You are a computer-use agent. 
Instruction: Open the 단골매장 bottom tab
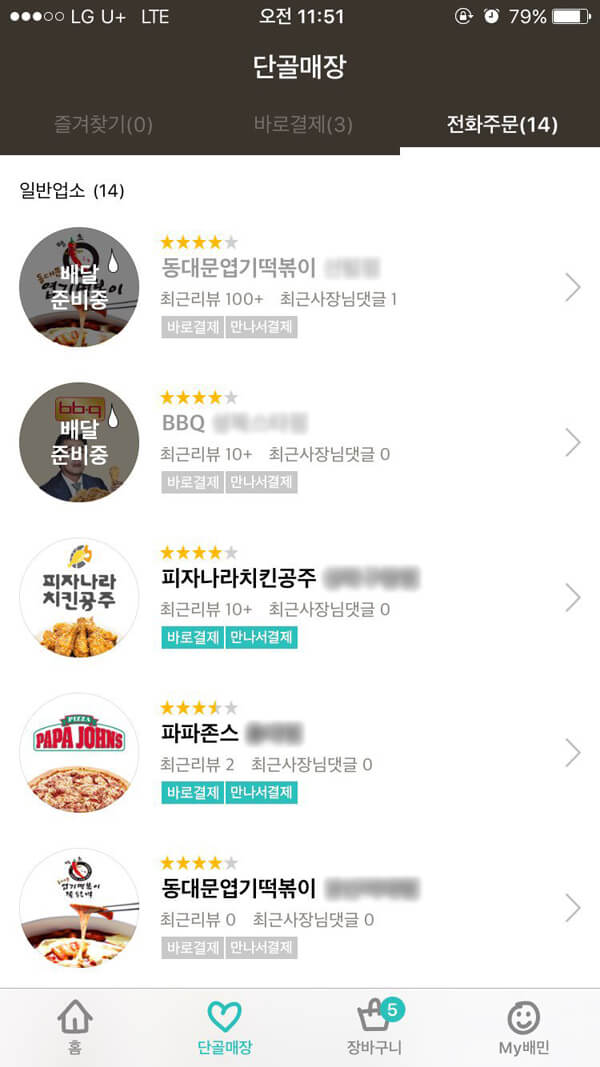[224, 1028]
